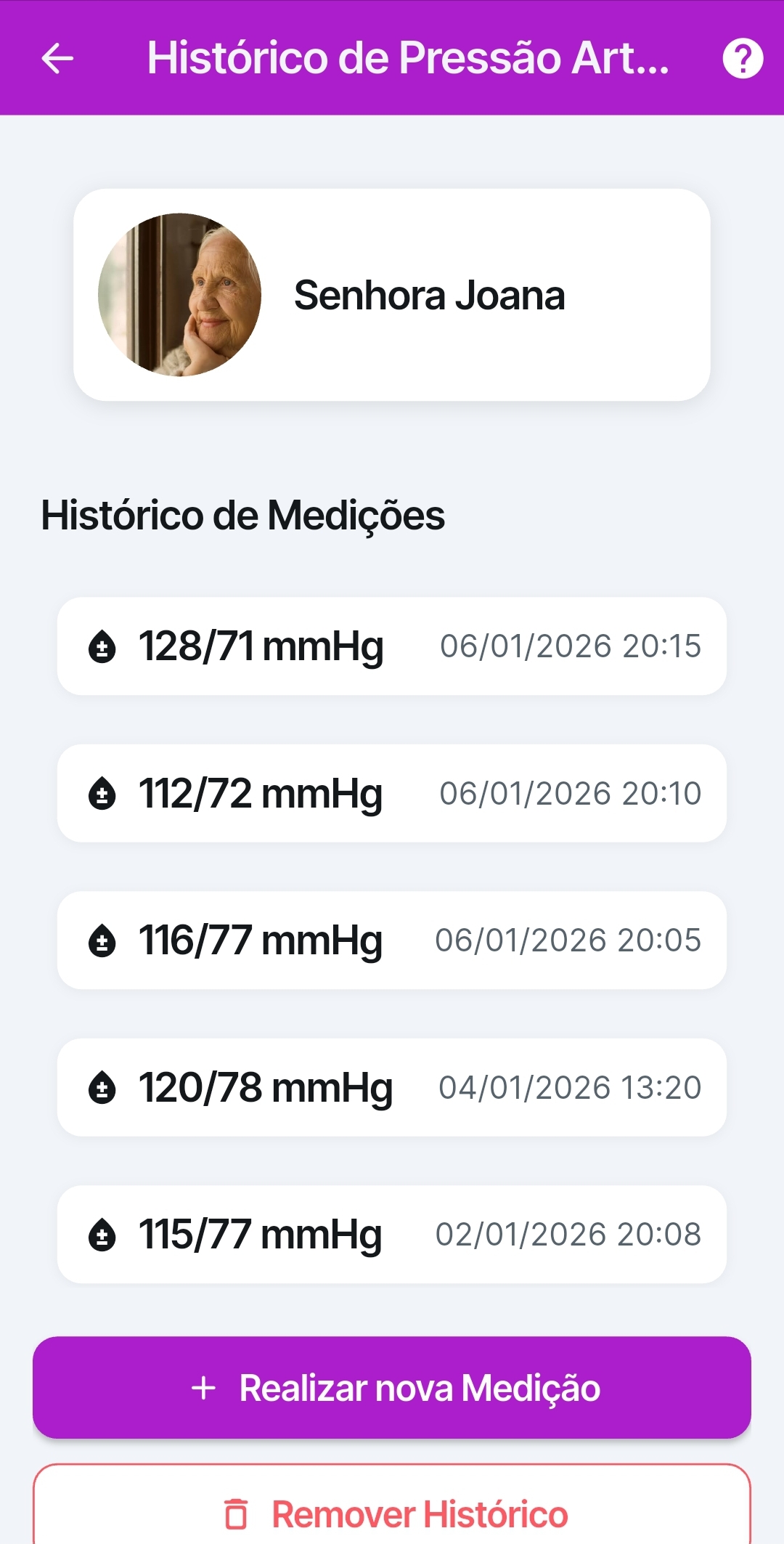Select the Senhora Joana patient card
The height and width of the screenshot is (1544, 784).
tap(392, 293)
